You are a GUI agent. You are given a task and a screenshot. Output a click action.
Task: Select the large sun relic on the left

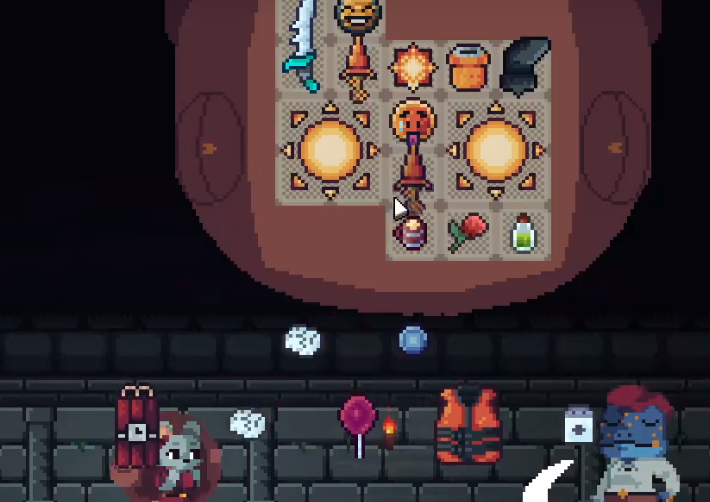click(330, 150)
